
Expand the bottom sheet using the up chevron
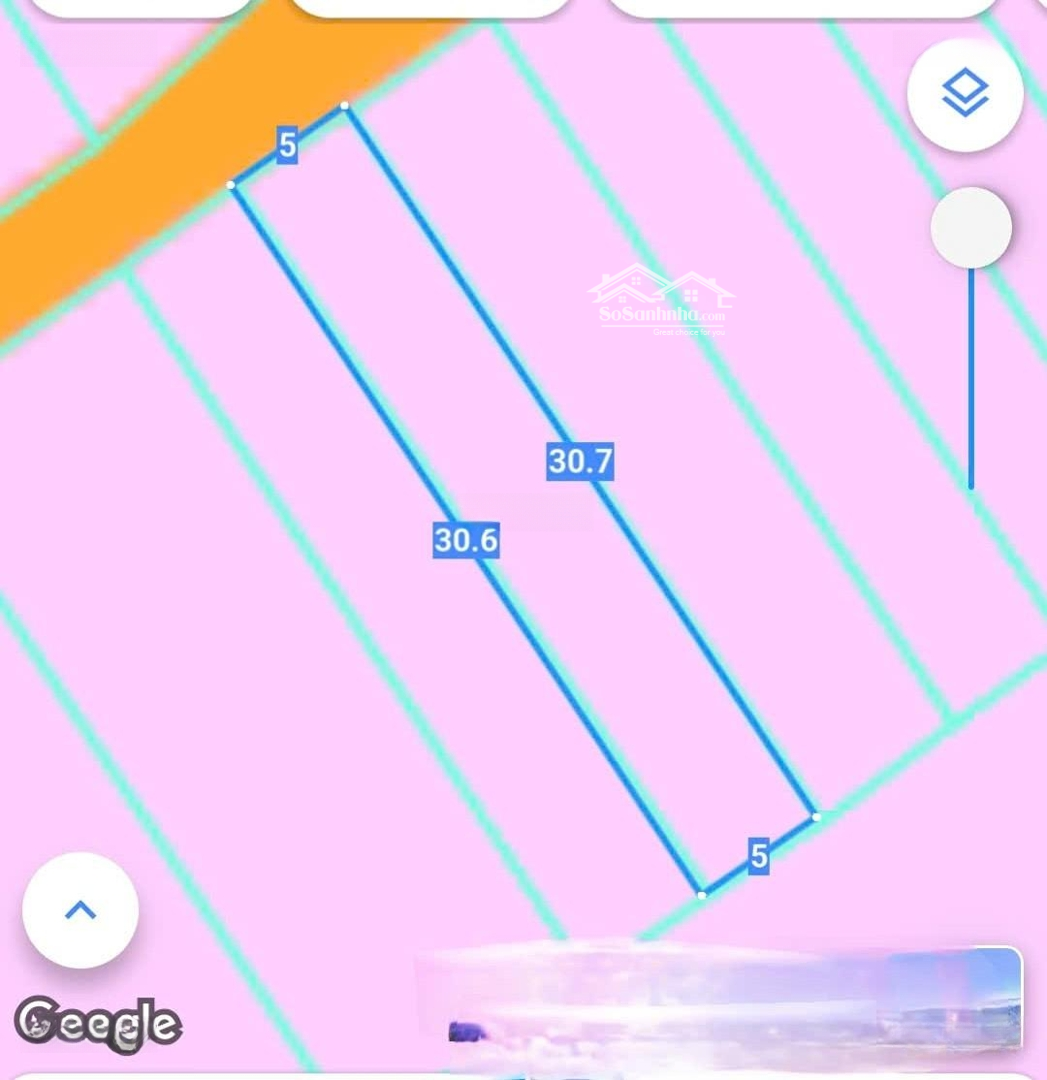click(x=79, y=909)
